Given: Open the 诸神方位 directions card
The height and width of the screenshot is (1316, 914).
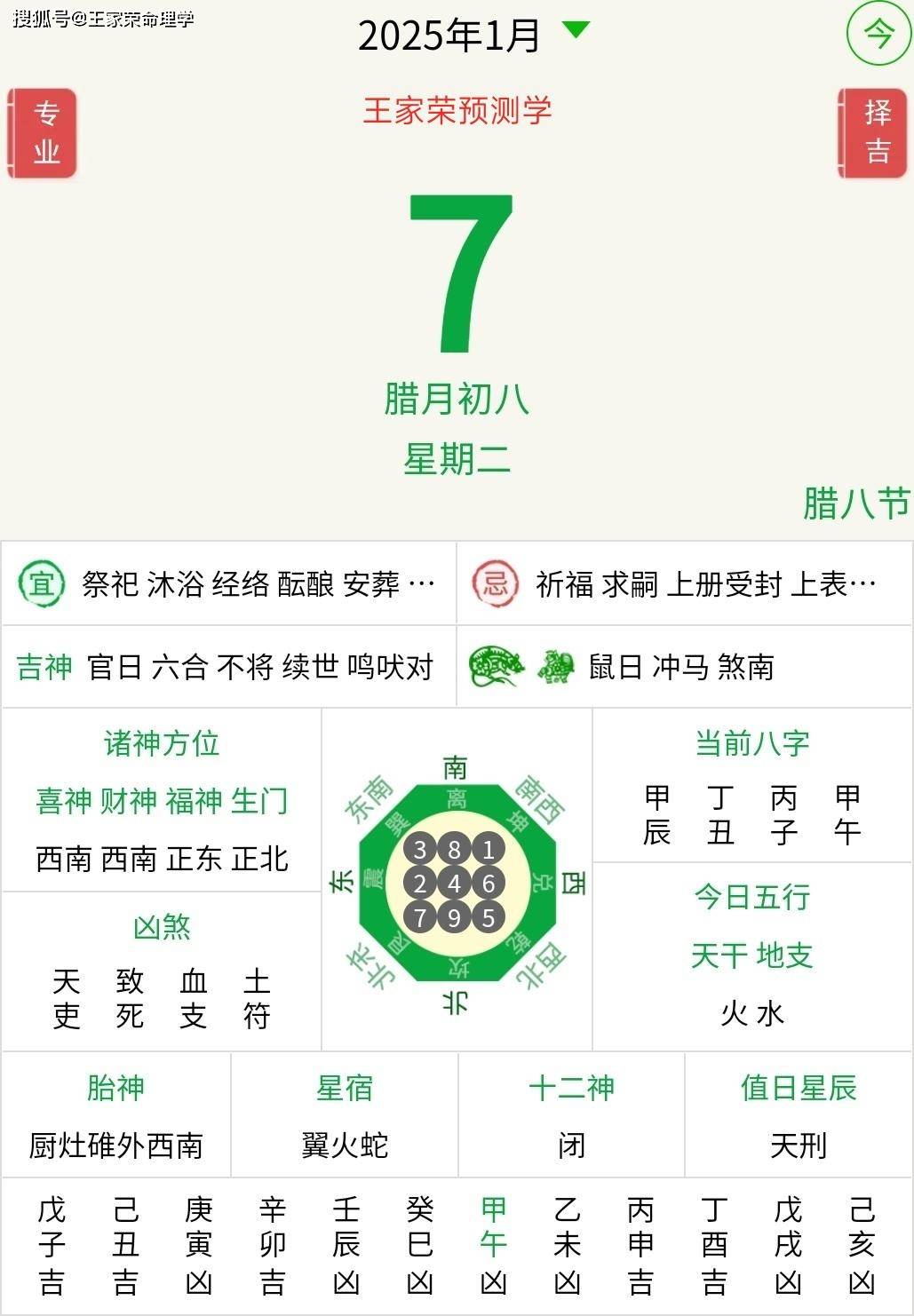Looking at the screenshot, I should click(162, 799).
